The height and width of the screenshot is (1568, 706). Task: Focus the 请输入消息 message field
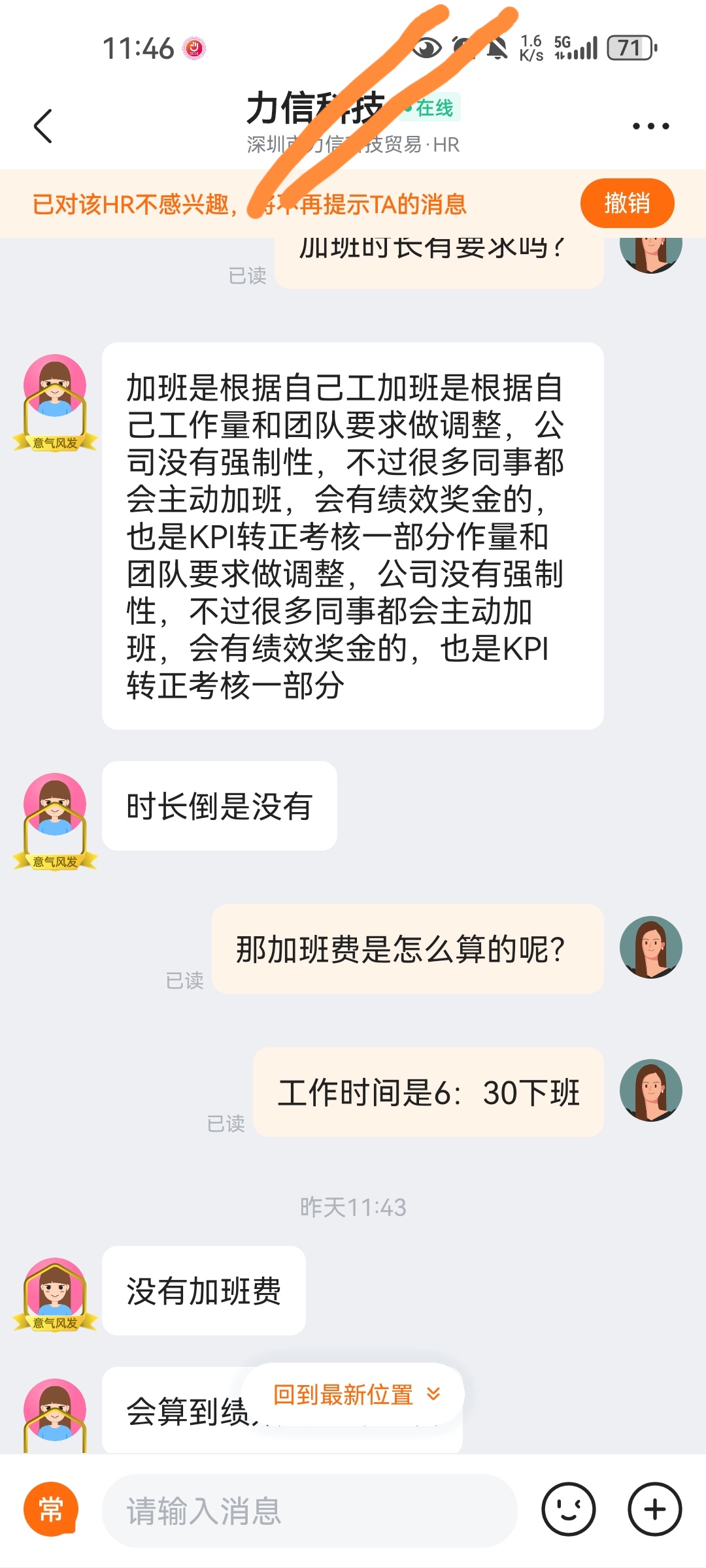(x=309, y=1511)
